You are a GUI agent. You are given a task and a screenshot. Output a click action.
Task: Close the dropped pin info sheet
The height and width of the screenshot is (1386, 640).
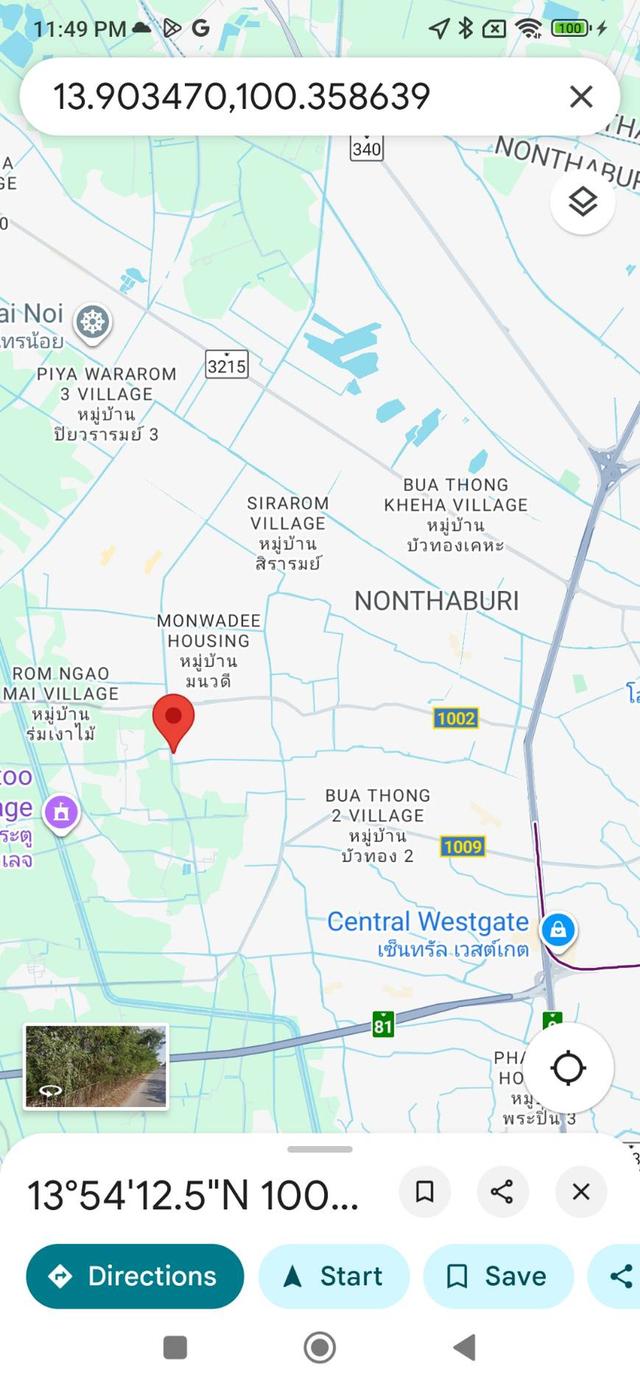coord(581,1192)
